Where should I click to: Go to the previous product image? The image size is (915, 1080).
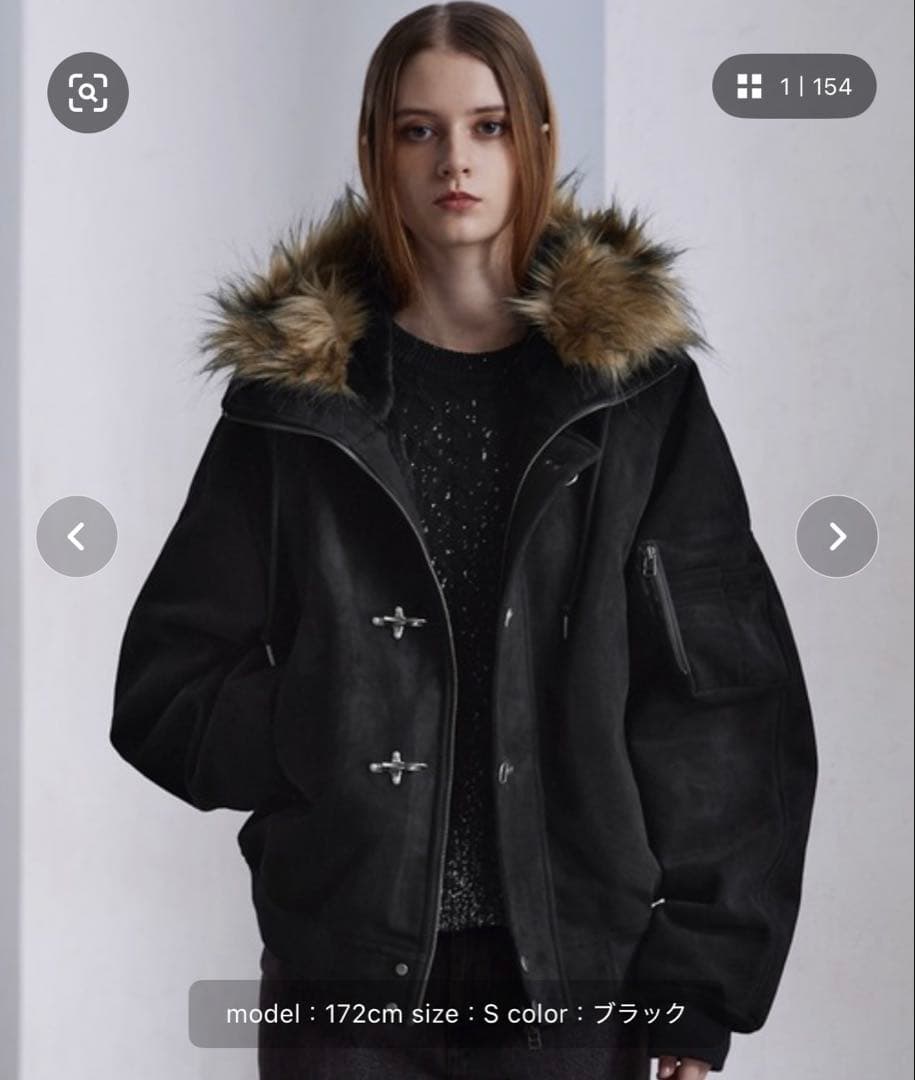[77, 536]
